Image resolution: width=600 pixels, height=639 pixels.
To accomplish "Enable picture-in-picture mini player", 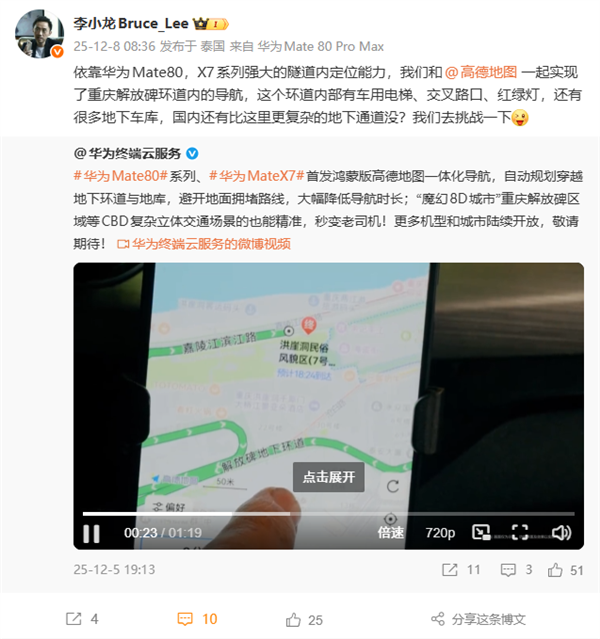I will click(x=481, y=533).
